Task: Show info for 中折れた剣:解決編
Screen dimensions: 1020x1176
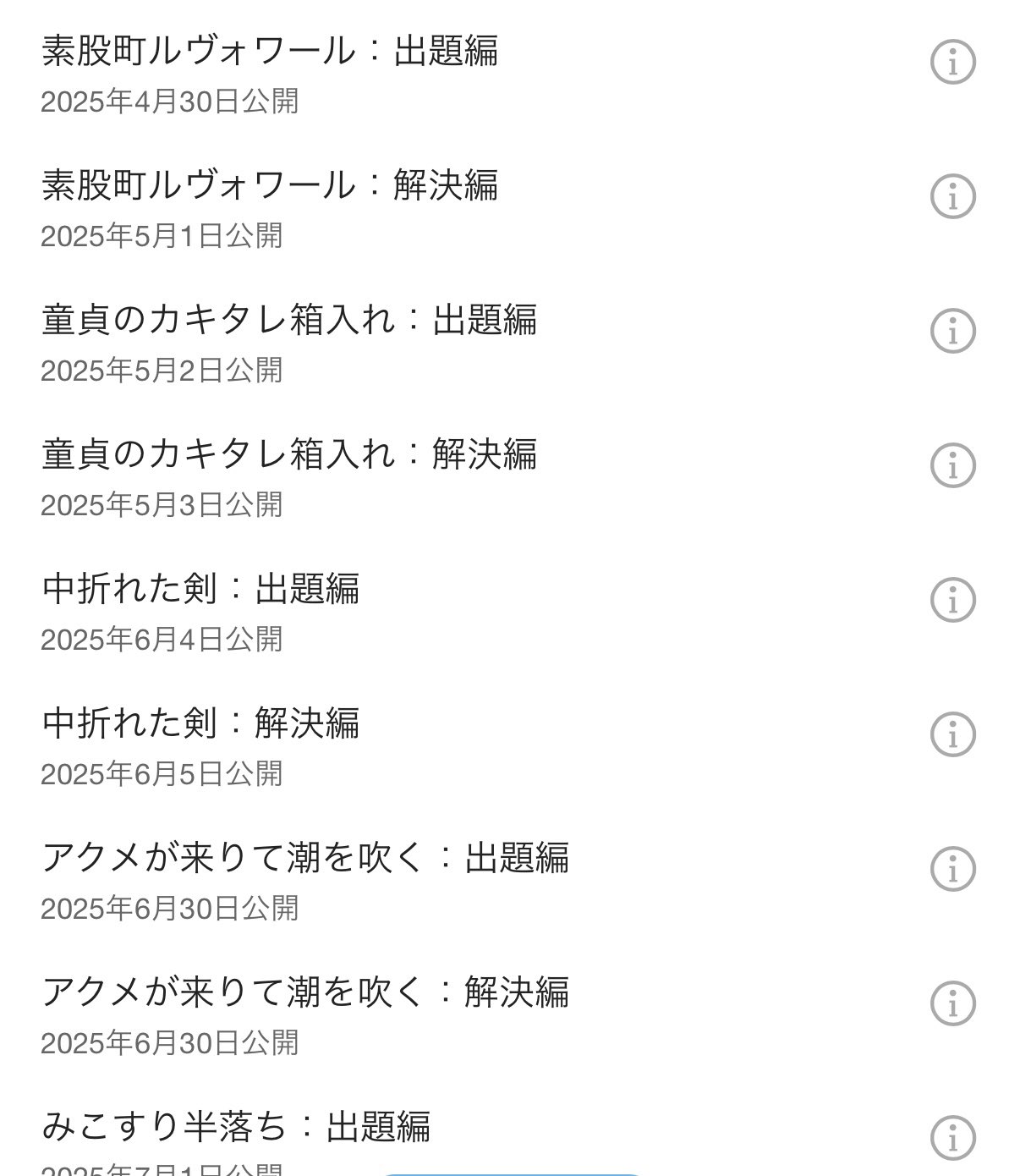Action: (x=953, y=734)
